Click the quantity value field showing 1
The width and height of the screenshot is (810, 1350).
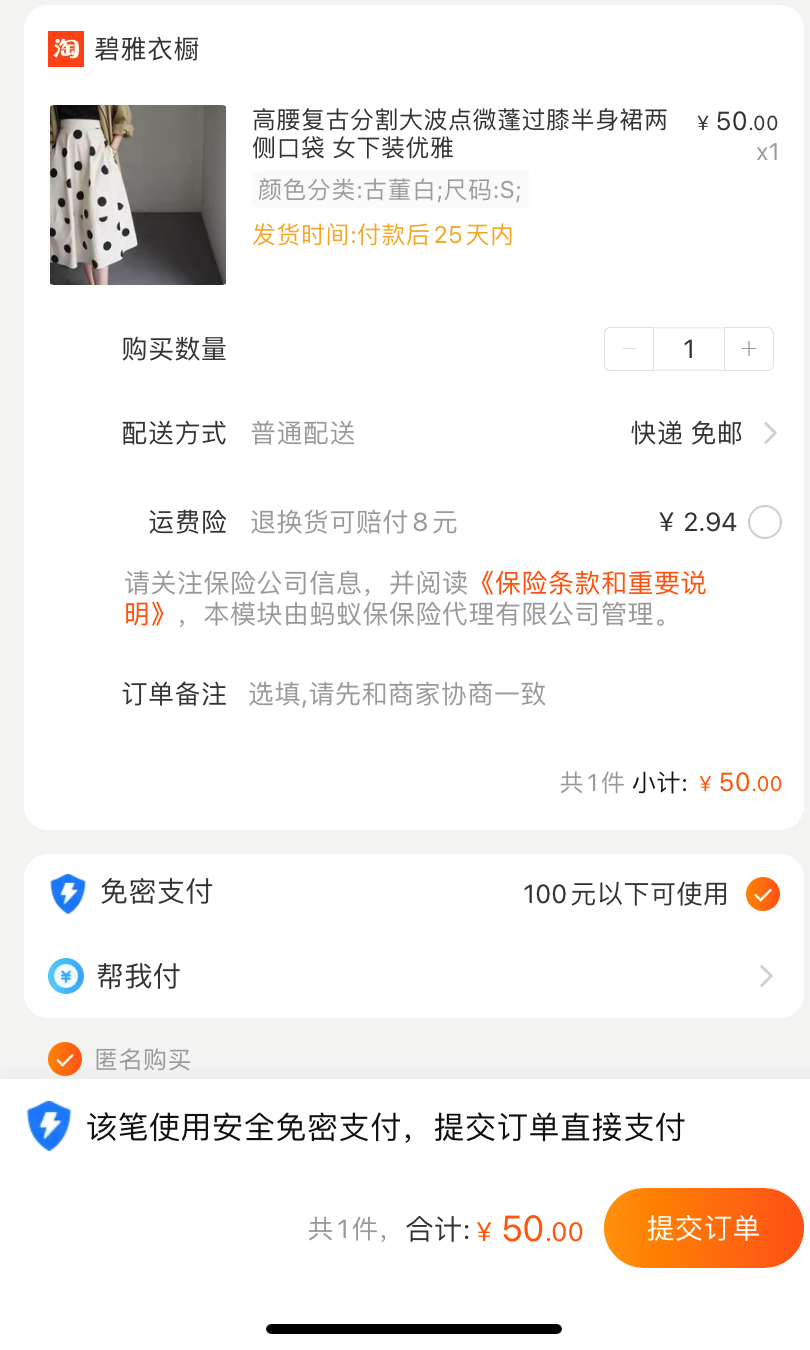[688, 348]
